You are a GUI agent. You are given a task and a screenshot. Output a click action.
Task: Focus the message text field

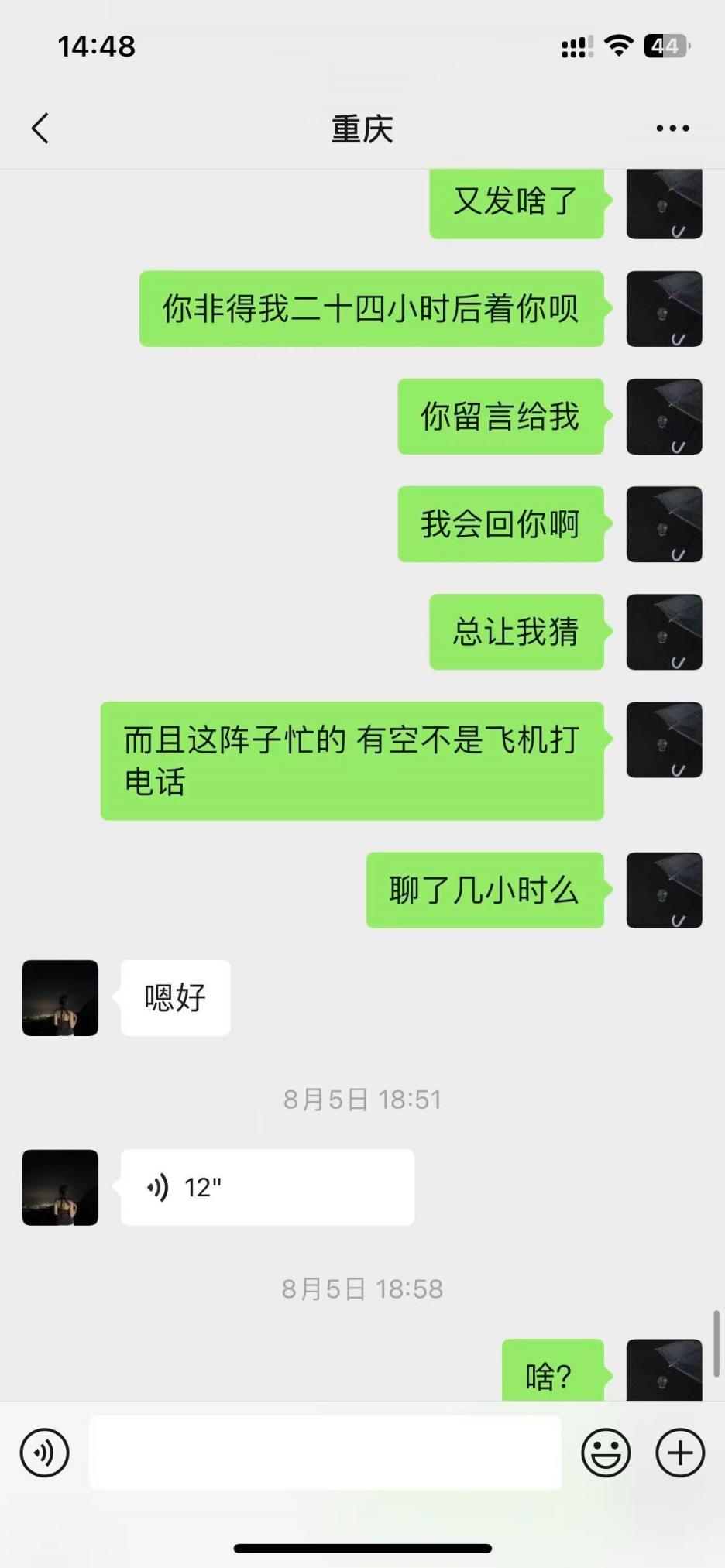click(x=325, y=1453)
